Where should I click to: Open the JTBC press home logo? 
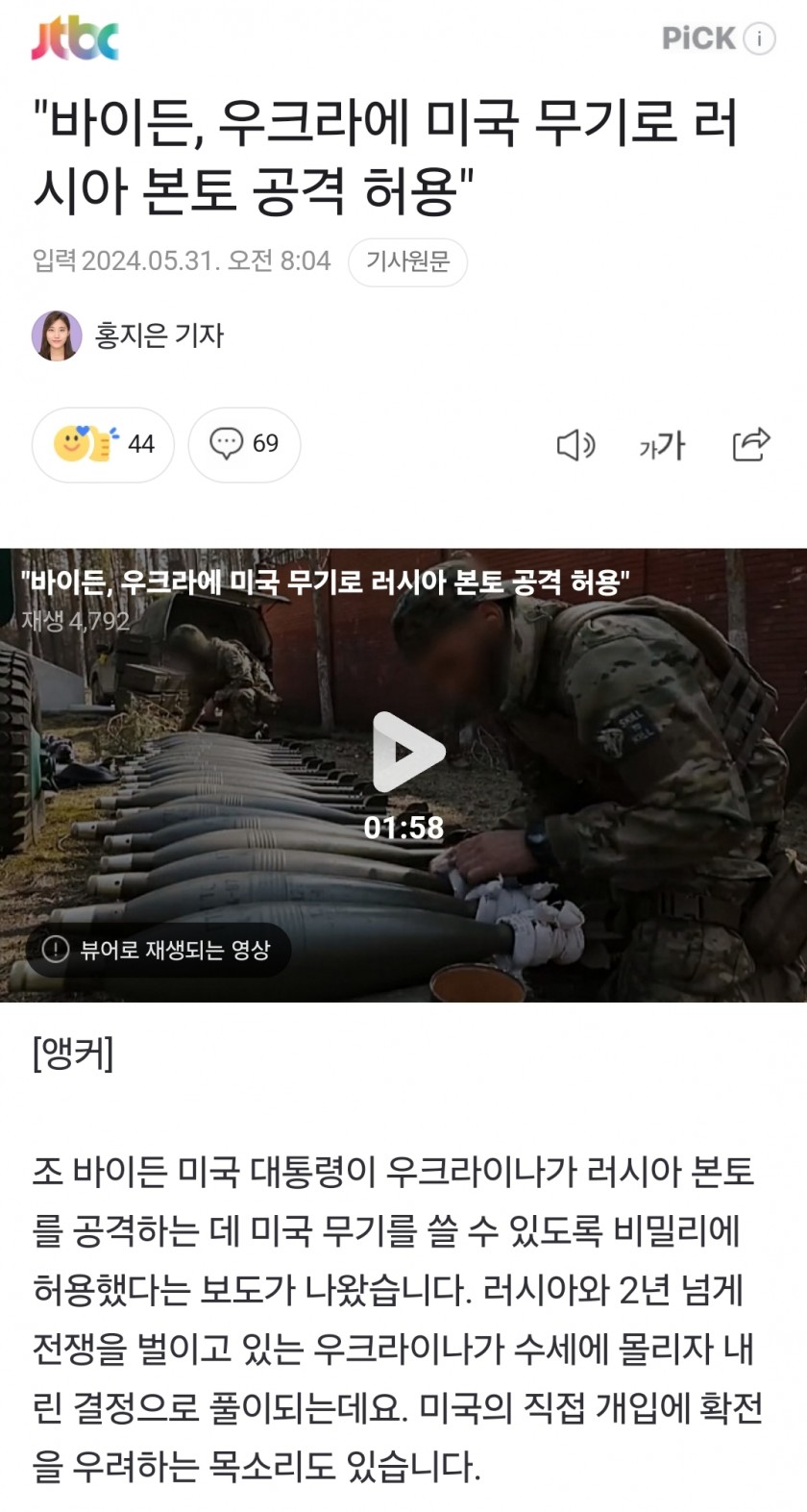[75, 39]
